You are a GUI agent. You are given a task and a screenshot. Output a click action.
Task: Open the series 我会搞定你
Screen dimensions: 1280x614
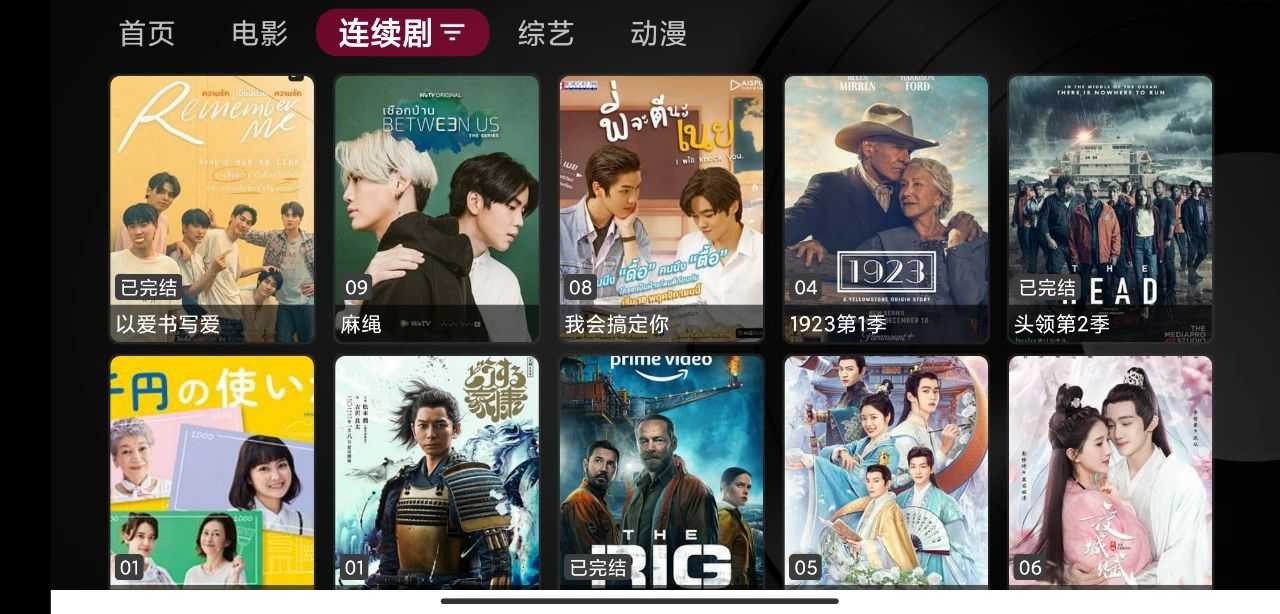tap(661, 208)
